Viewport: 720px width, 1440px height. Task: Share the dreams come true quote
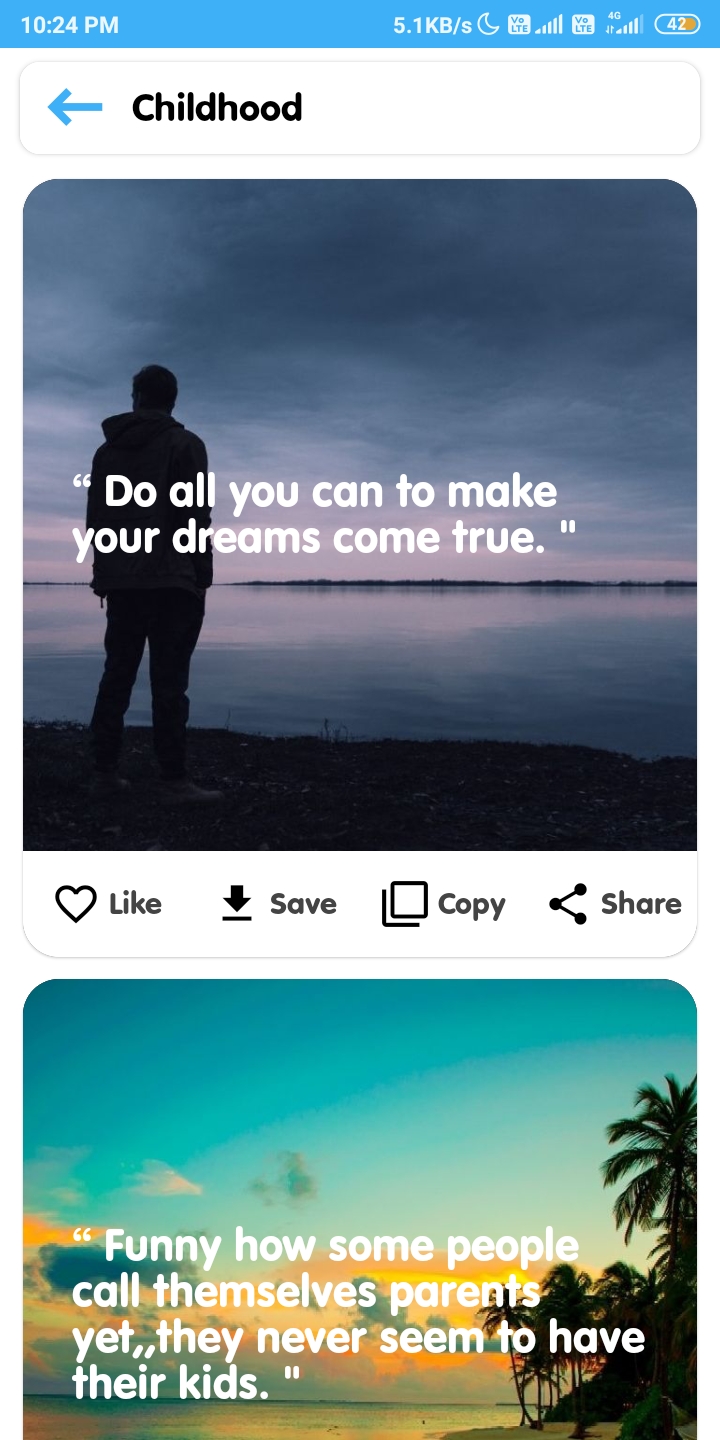tap(615, 904)
